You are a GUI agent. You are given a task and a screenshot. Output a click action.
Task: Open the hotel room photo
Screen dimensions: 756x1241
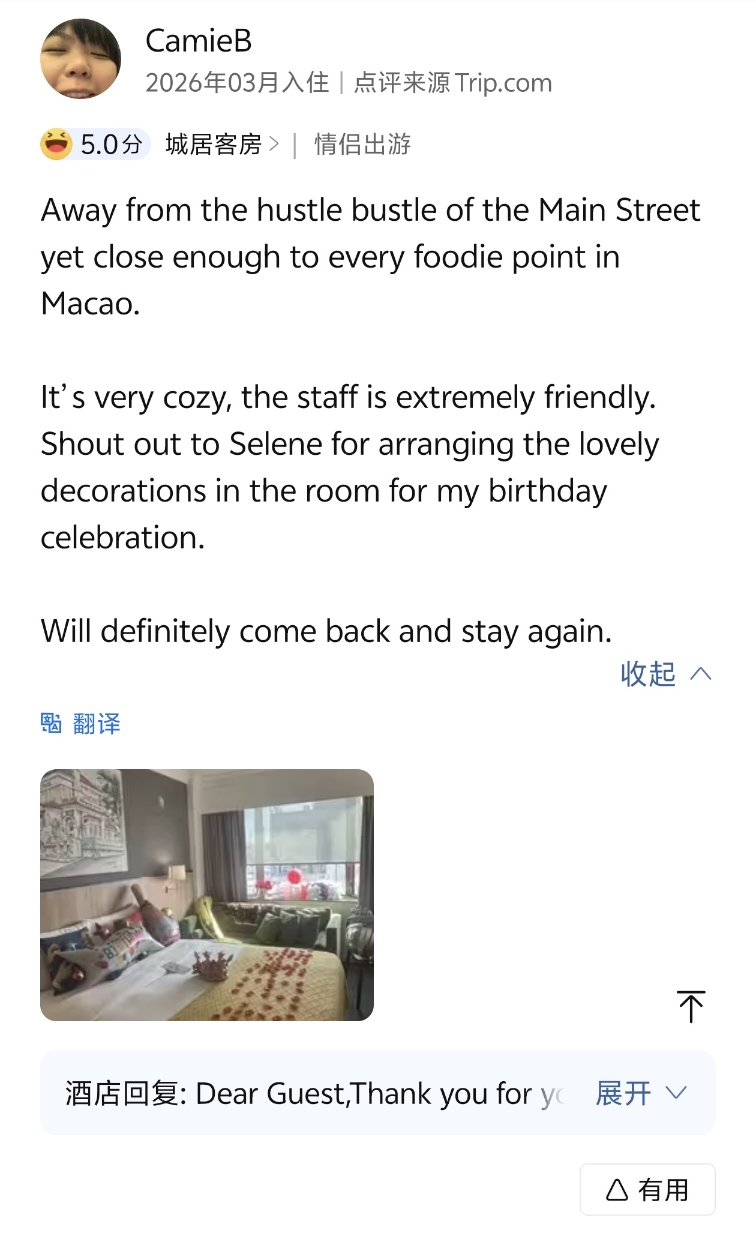pos(207,894)
